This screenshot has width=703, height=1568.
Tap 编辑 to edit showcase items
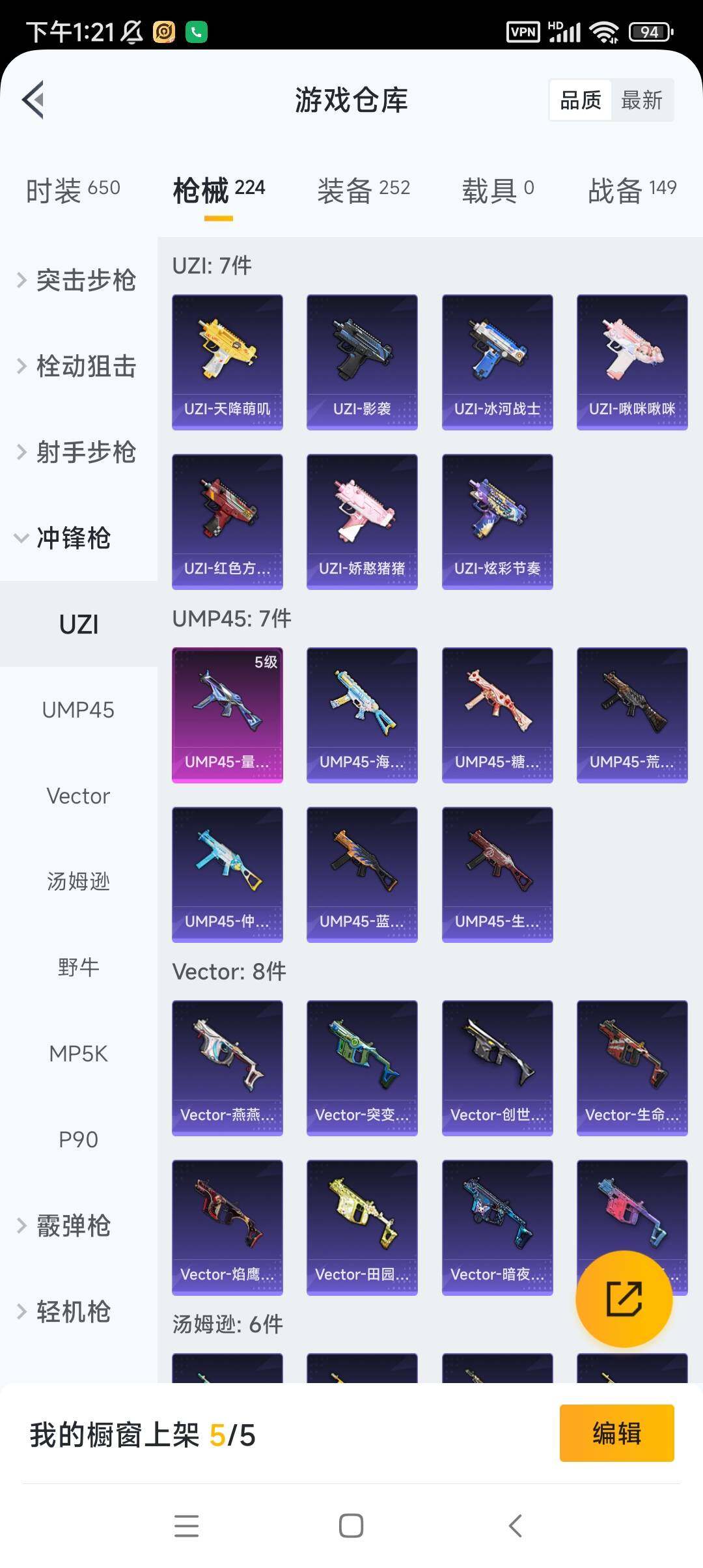[616, 1433]
